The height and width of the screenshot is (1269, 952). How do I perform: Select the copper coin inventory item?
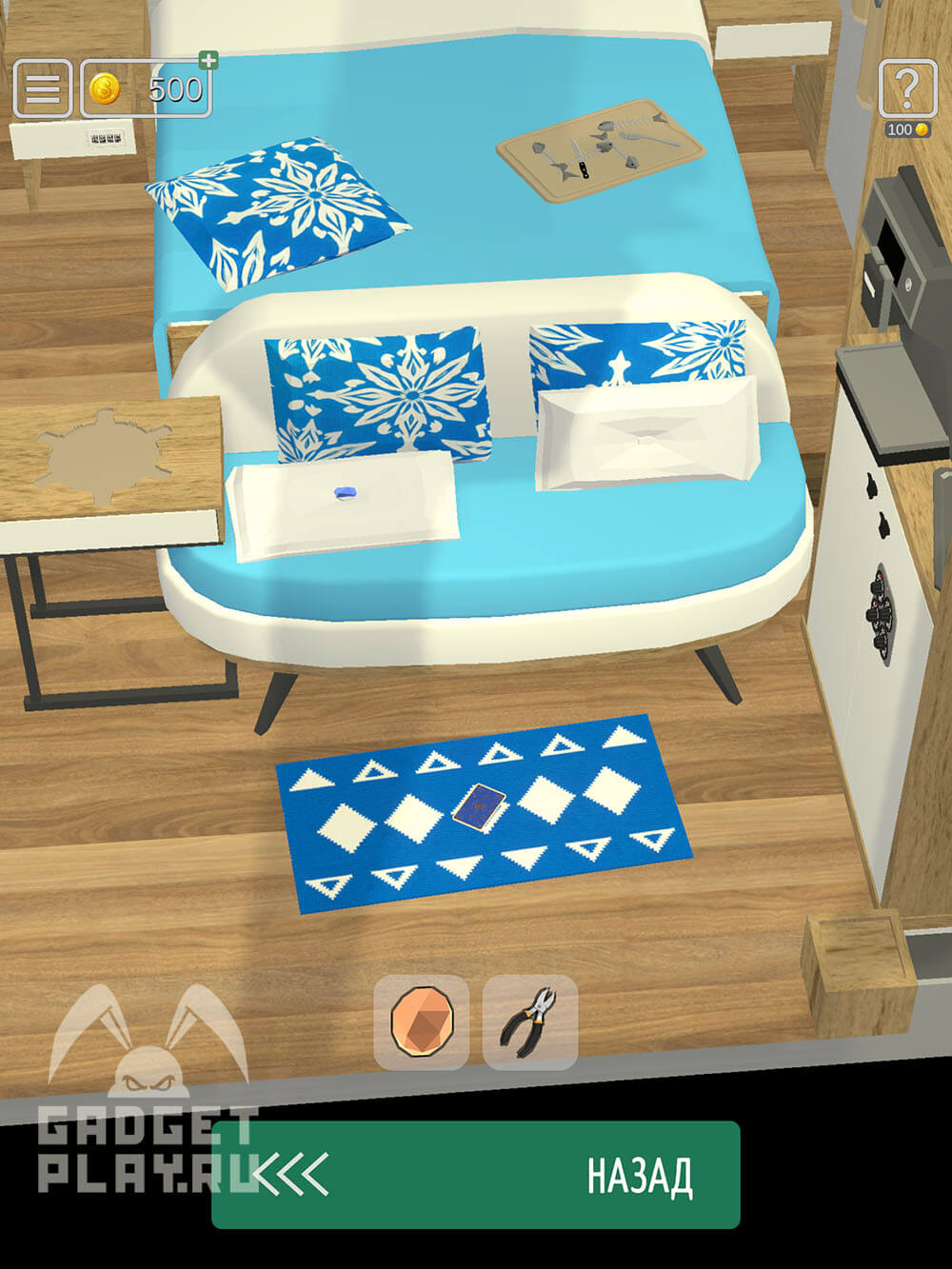(x=422, y=1021)
